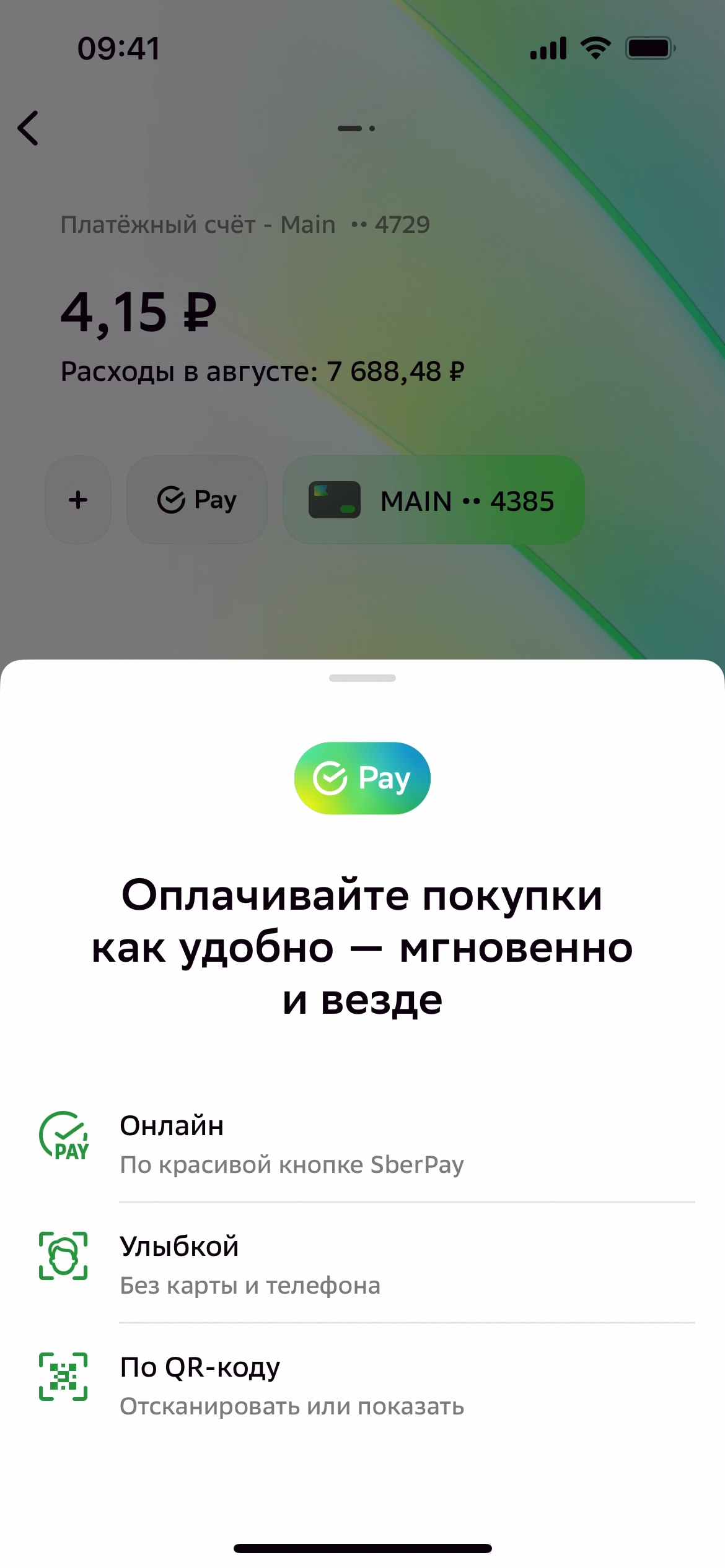Select the MAIN •• 4385 card chip

(434, 500)
